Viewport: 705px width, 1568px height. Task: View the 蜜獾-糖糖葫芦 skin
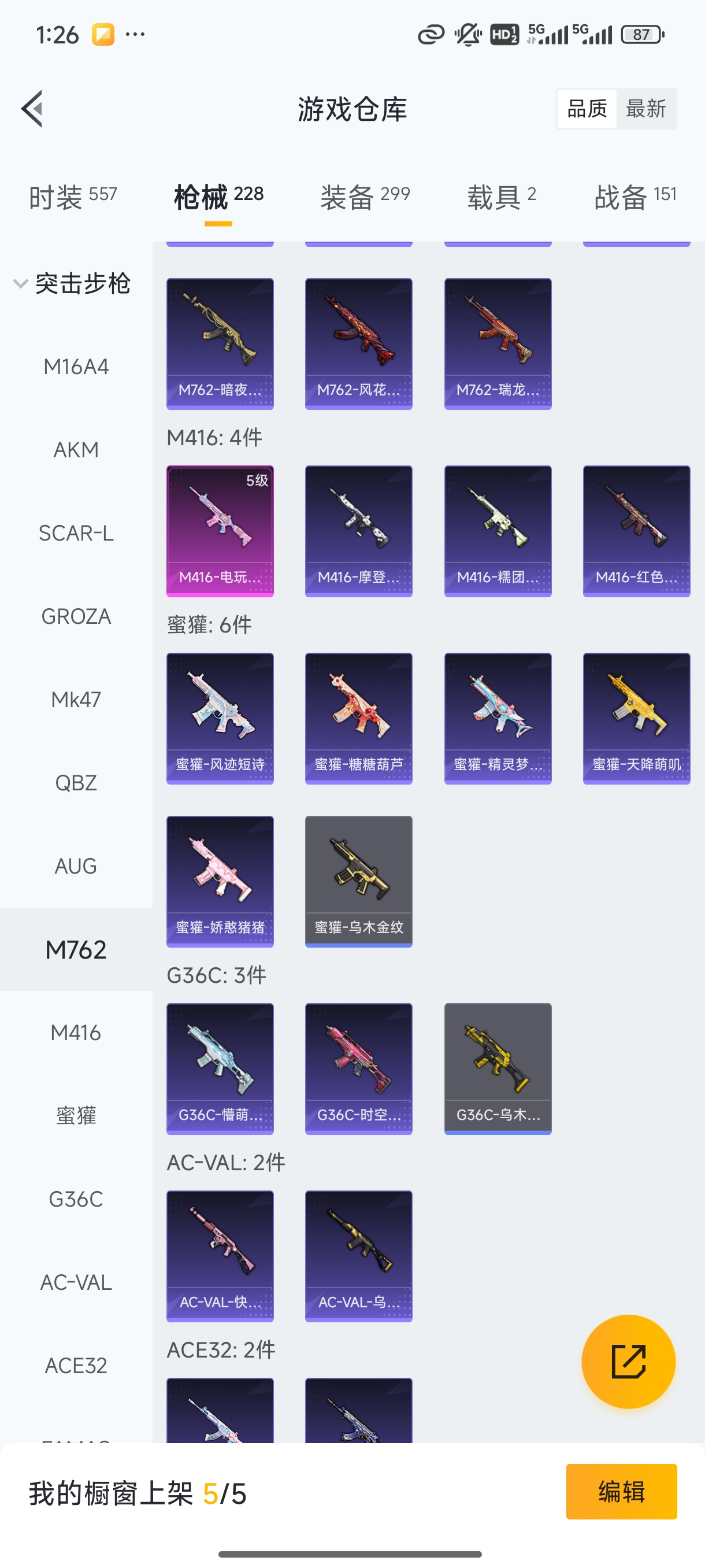(358, 718)
